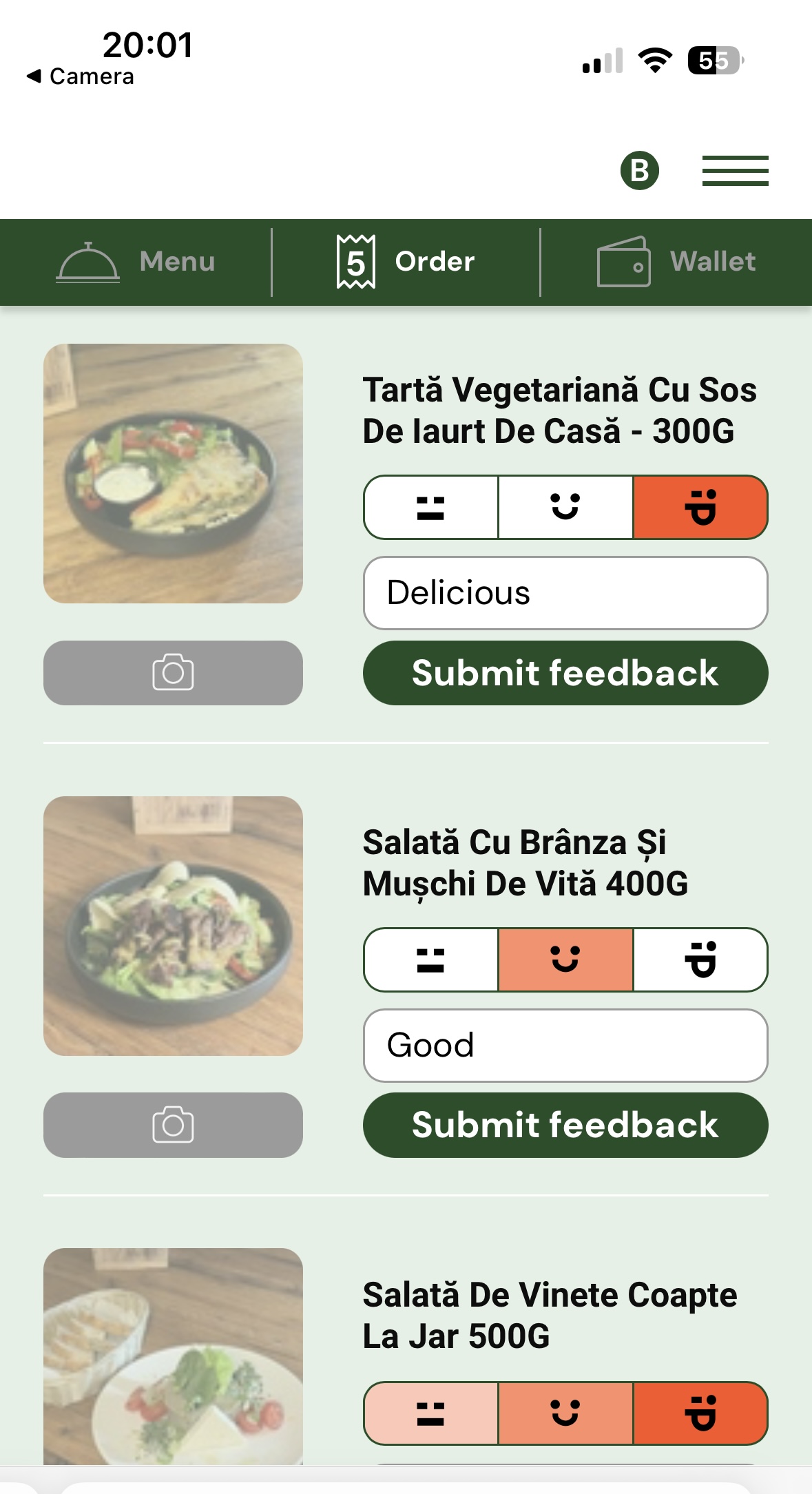Submit feedback for Tartă Vegetariană

[565, 673]
